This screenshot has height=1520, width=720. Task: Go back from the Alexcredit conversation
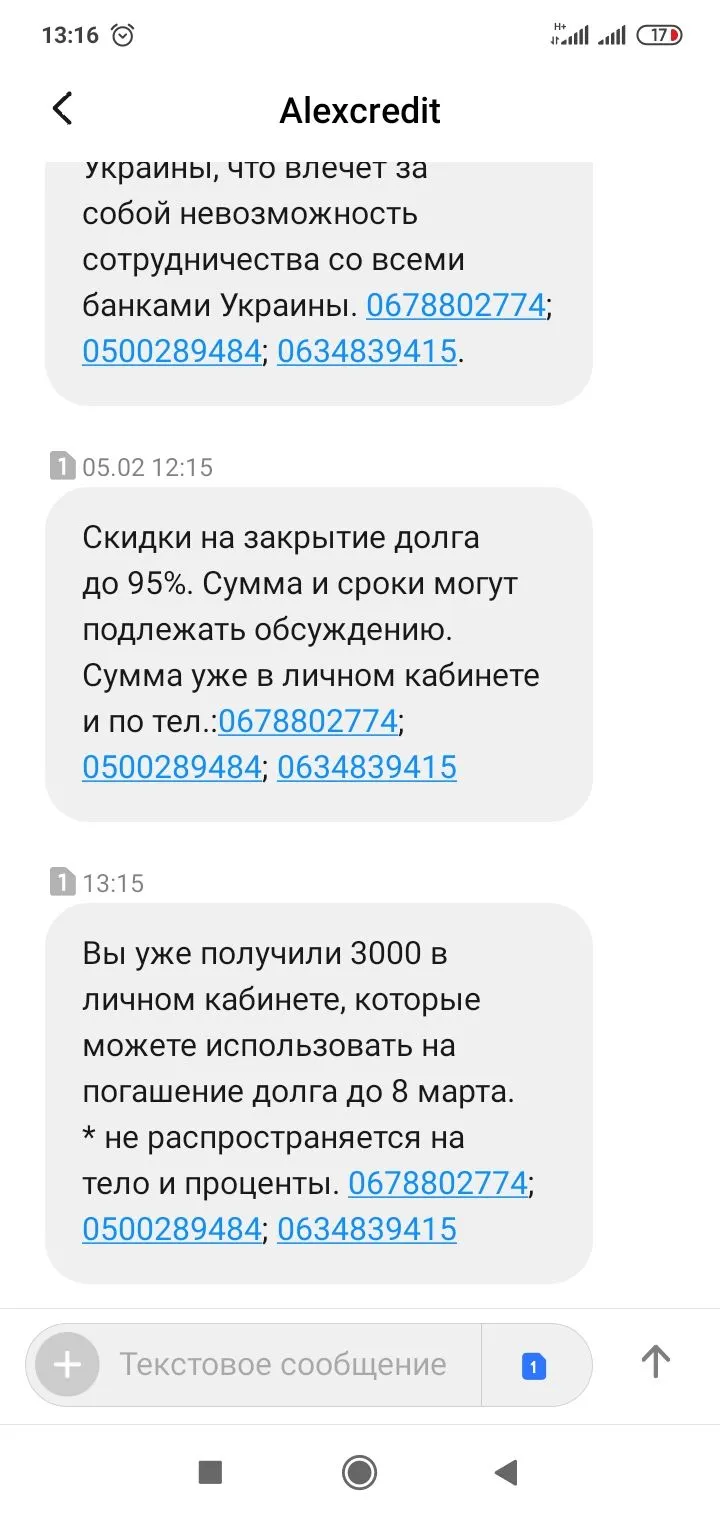[62, 109]
